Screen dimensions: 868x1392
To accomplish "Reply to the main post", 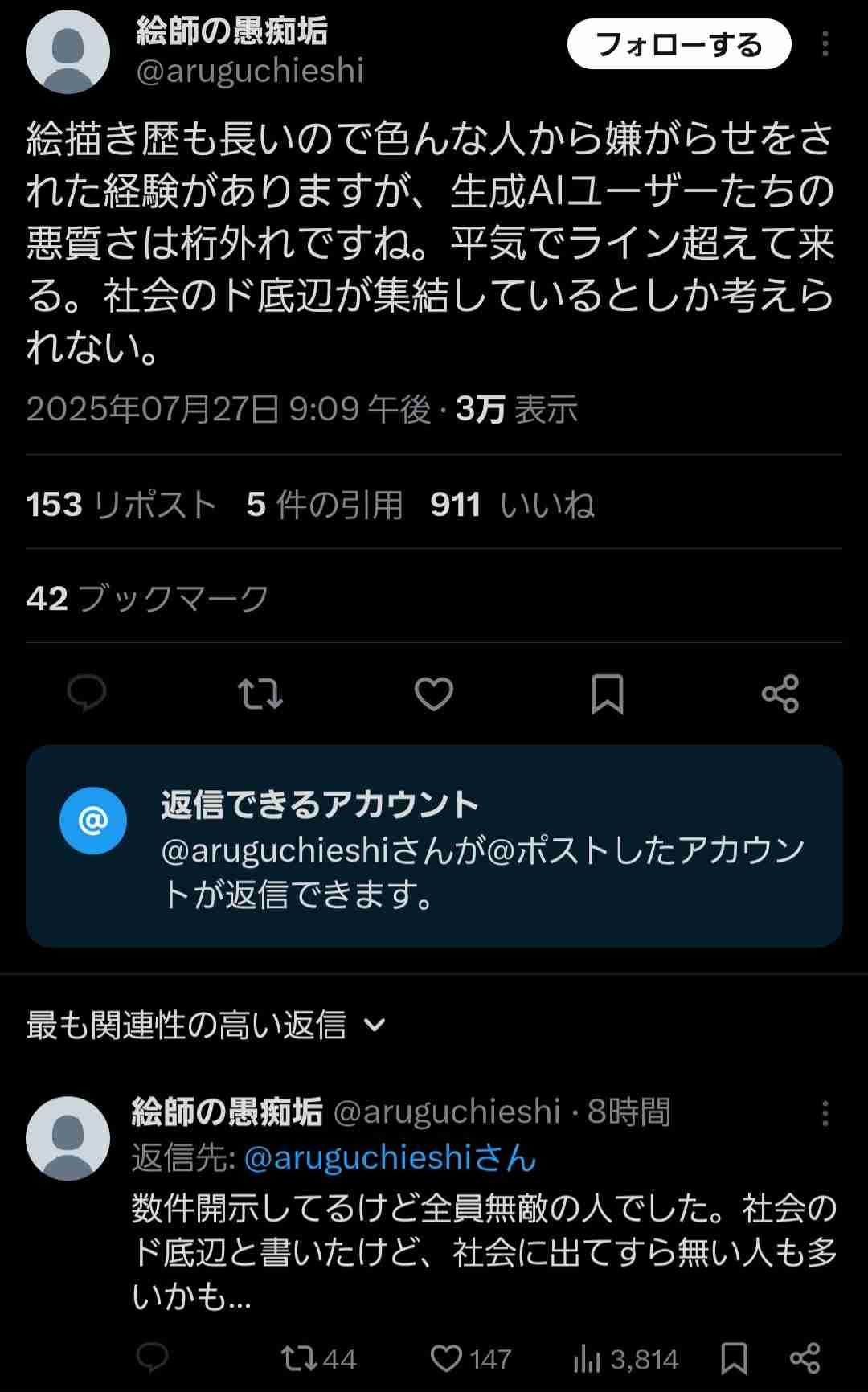I will 87,693.
